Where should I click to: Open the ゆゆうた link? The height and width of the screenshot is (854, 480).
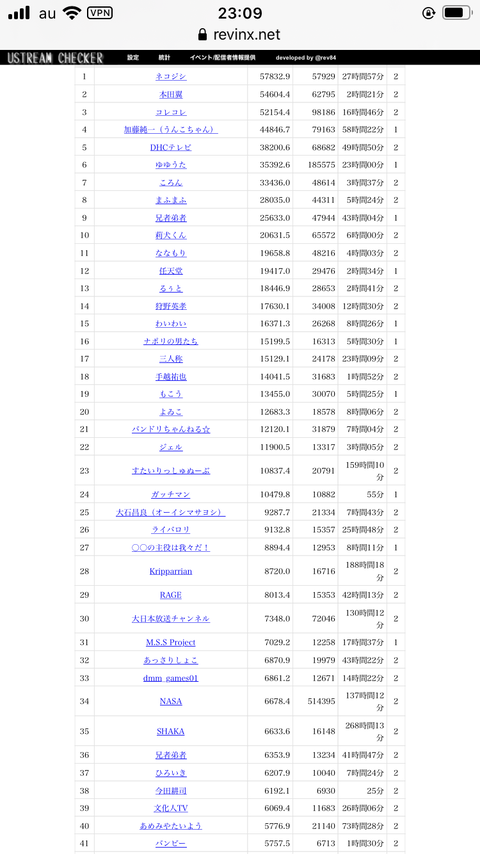click(171, 165)
